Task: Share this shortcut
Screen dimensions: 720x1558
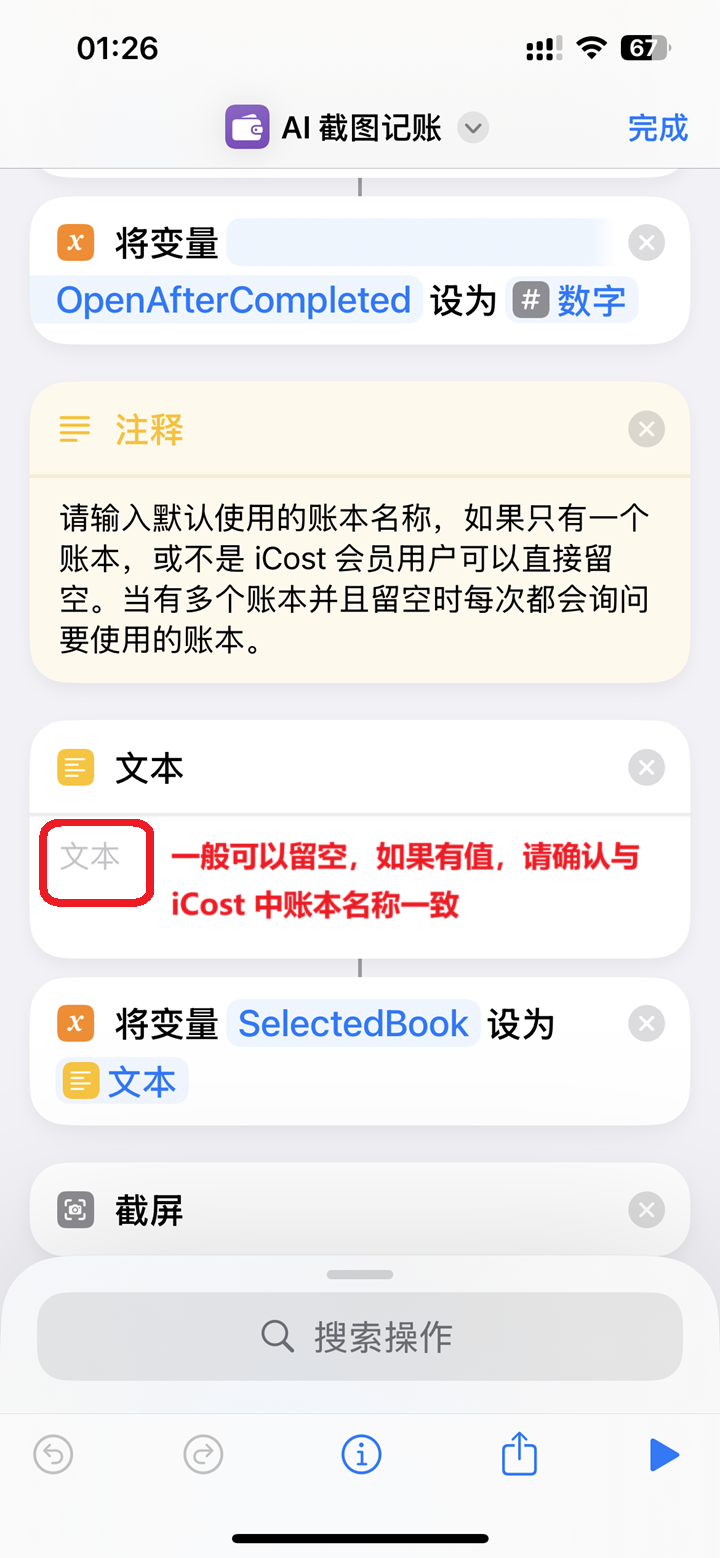Action: tap(519, 1453)
